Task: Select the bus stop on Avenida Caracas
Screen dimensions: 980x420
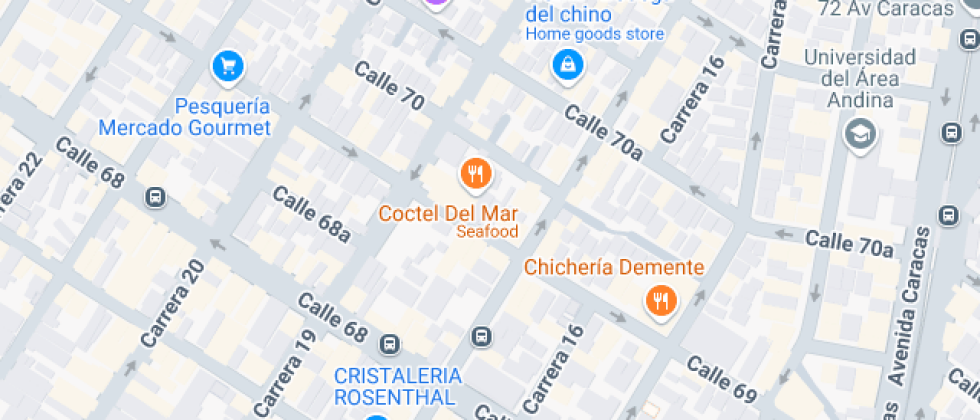Action: 947,215
